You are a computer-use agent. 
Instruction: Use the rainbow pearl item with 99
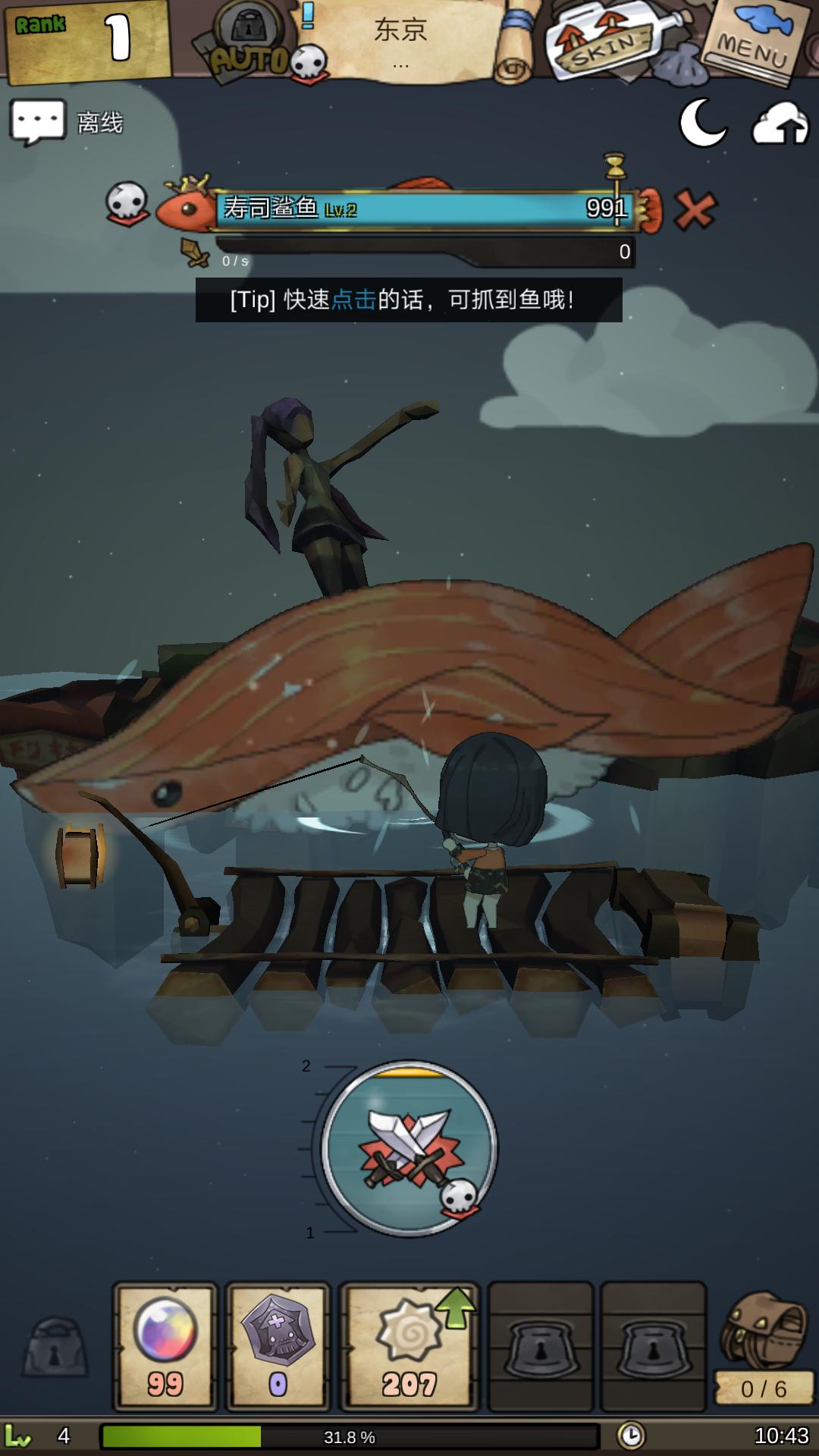(165, 1346)
